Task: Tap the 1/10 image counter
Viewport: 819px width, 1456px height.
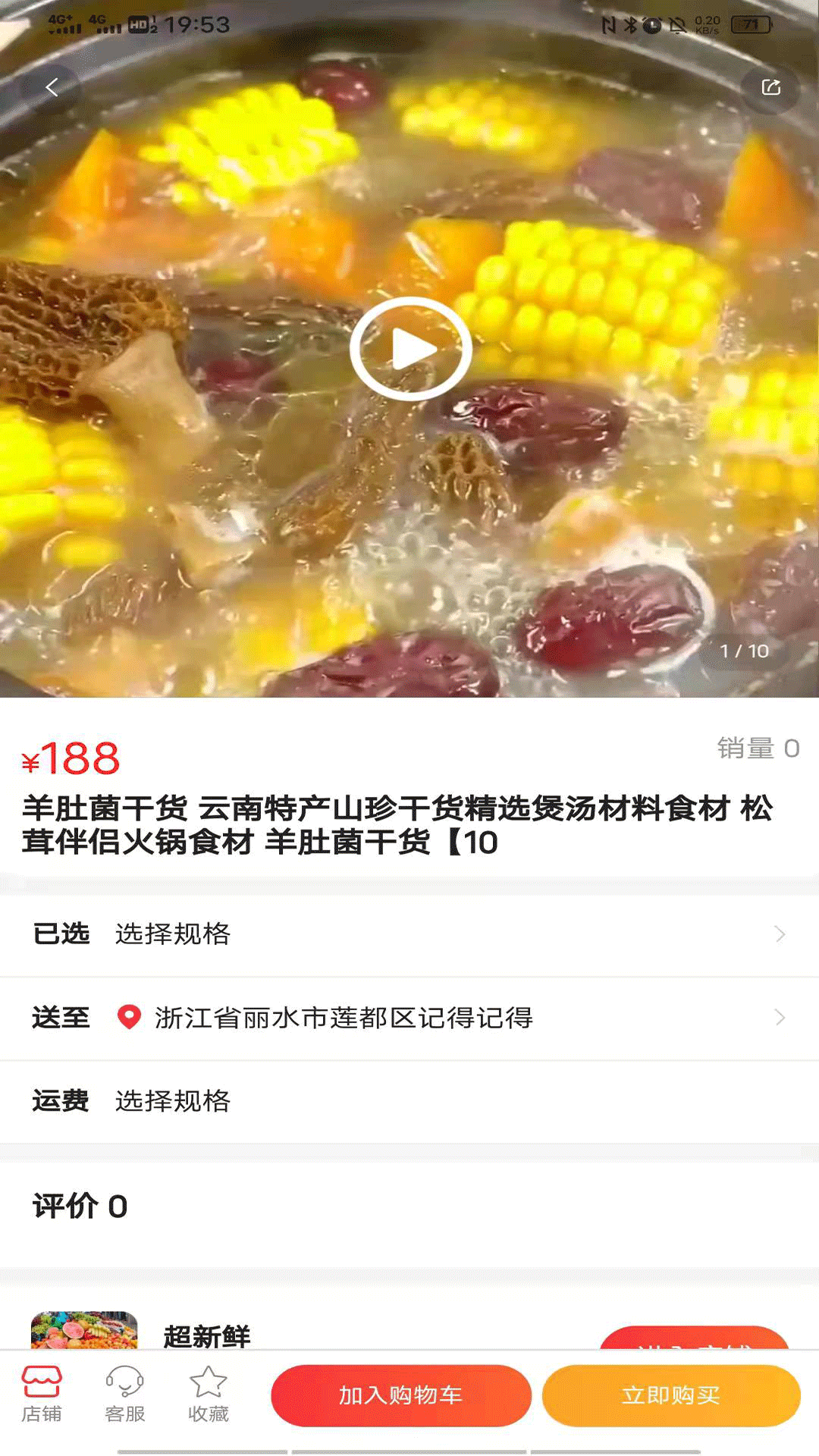Action: pos(745,651)
